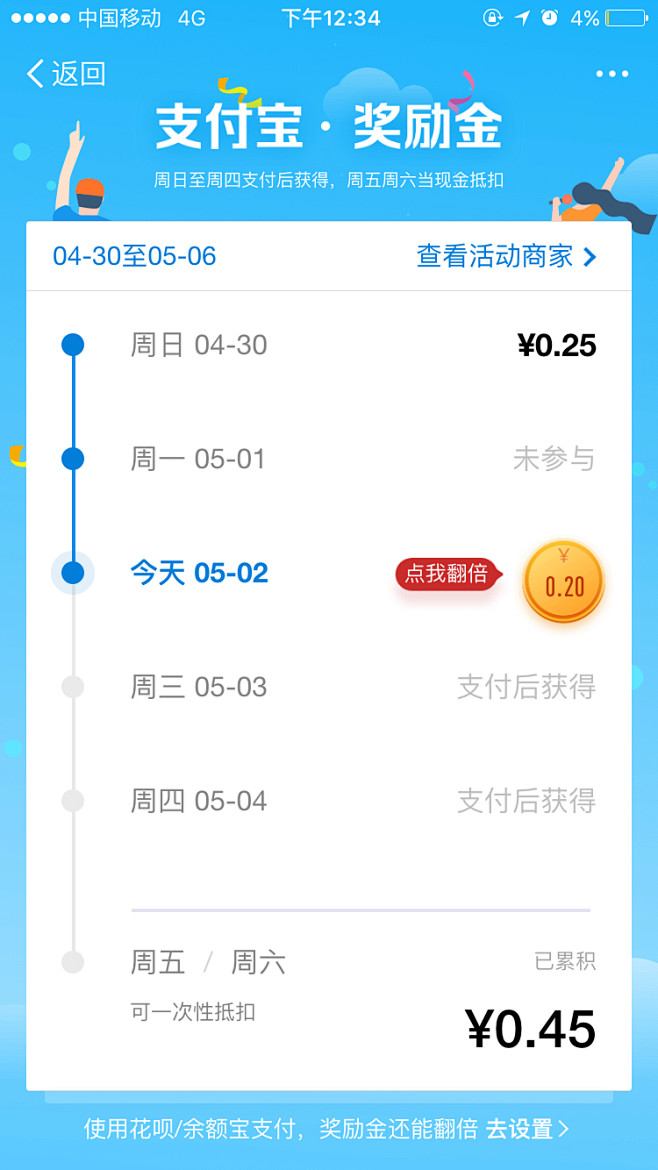This screenshot has height=1170, width=658.
Task: Tap the 点我翻倍 double reward tag
Action: click(x=447, y=574)
